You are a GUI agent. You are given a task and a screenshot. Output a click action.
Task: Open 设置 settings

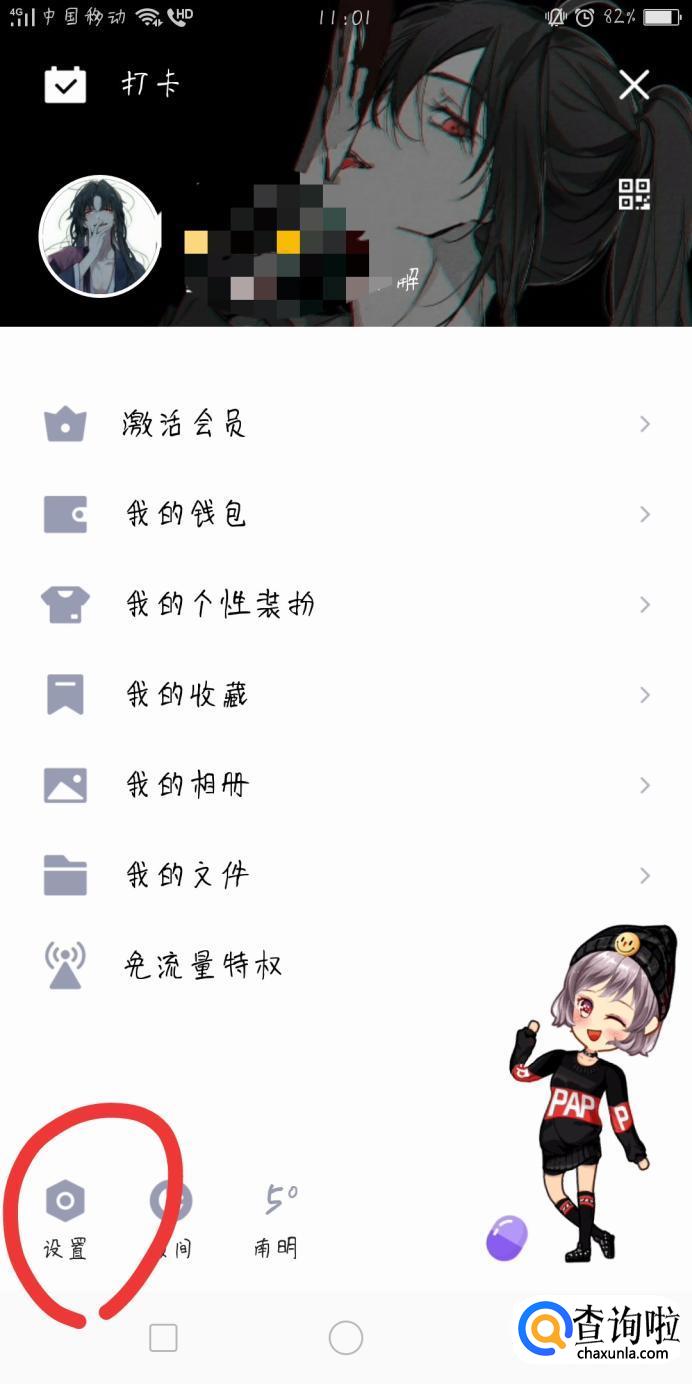pyautogui.click(x=65, y=1219)
